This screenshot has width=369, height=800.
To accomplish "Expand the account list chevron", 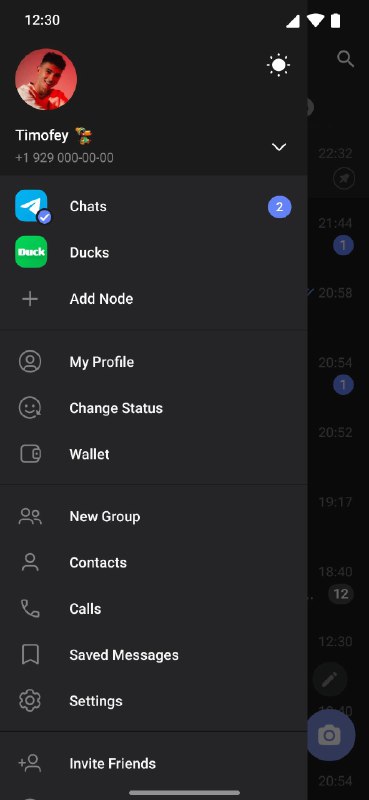I will click(279, 147).
